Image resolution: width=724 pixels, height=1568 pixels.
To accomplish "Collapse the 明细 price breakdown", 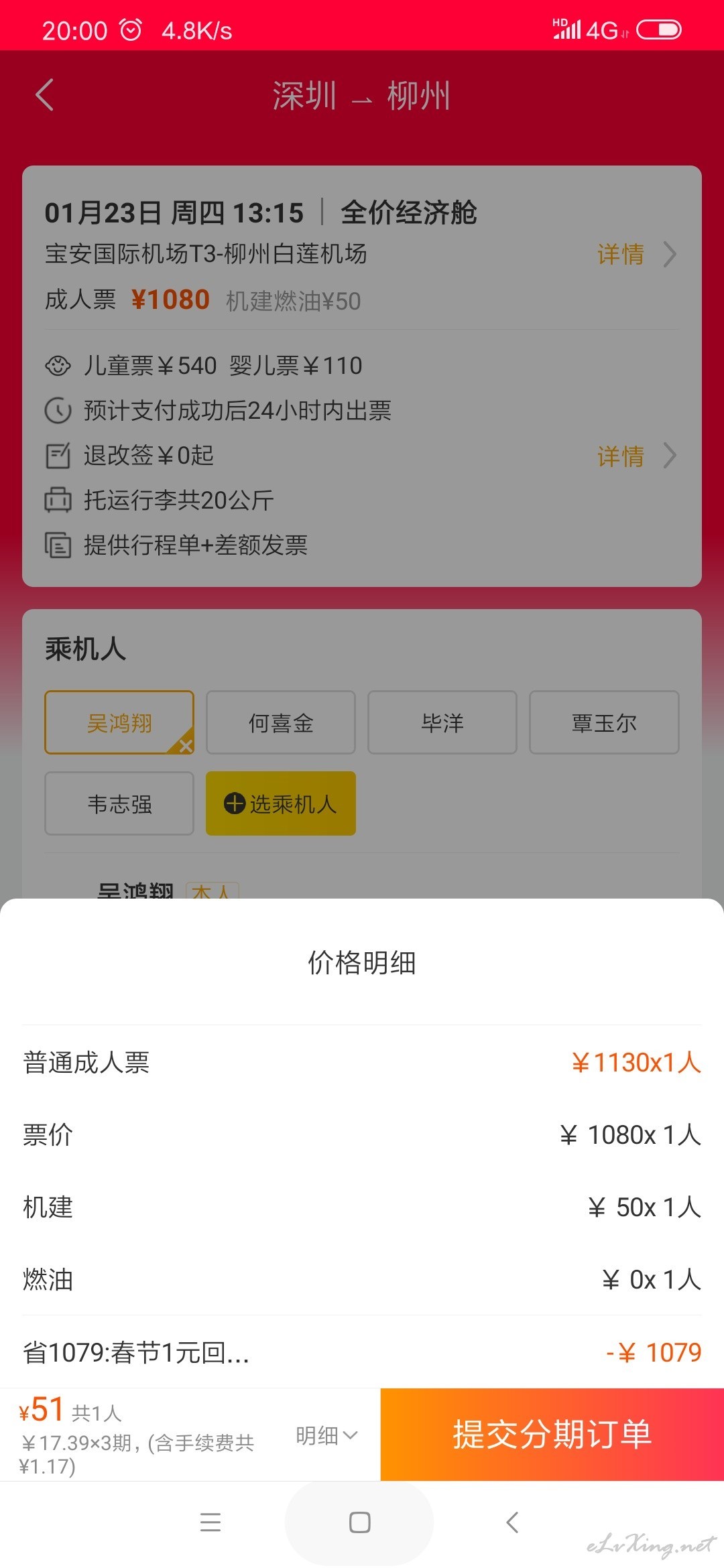I will [326, 1435].
